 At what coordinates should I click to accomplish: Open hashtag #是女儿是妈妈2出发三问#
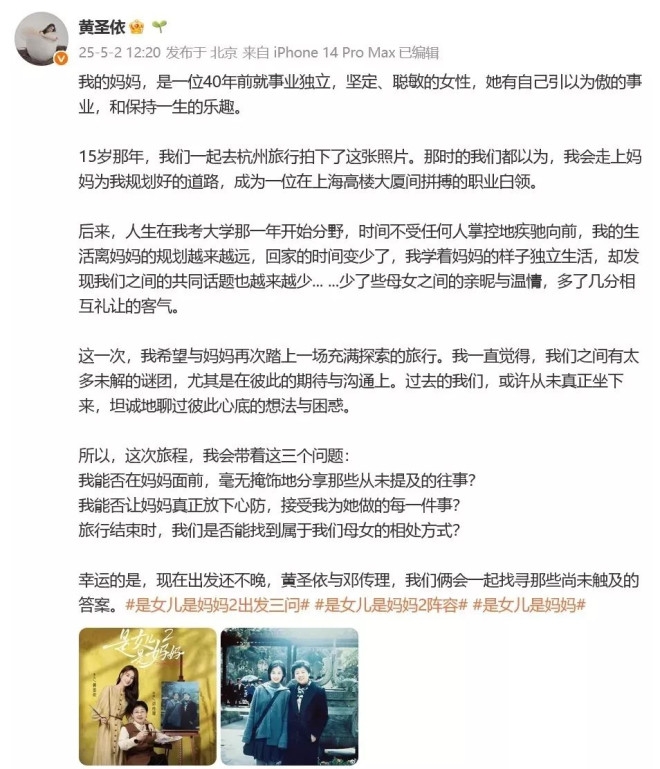[213, 604]
